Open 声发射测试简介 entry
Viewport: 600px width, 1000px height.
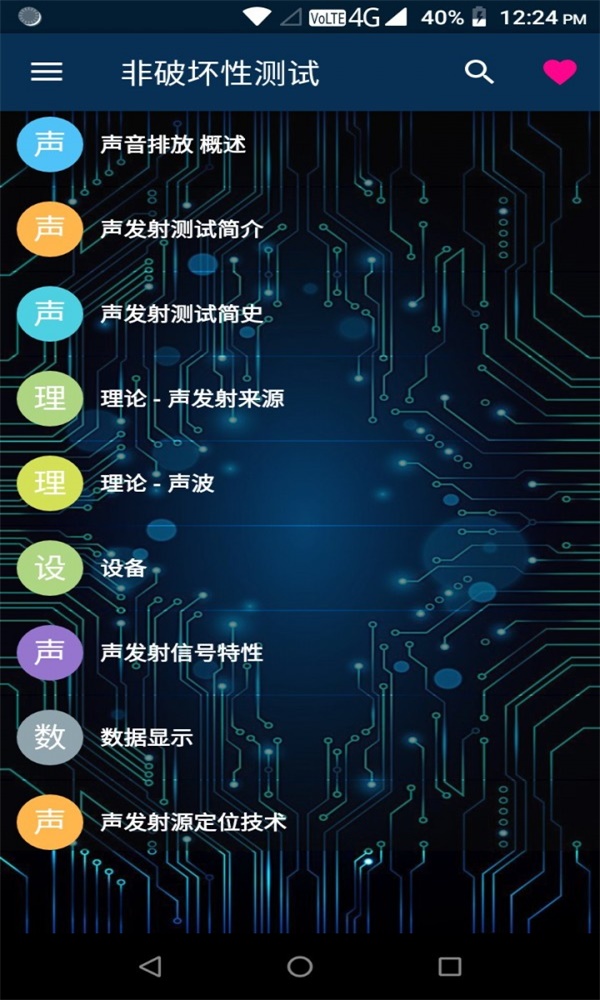click(x=300, y=230)
